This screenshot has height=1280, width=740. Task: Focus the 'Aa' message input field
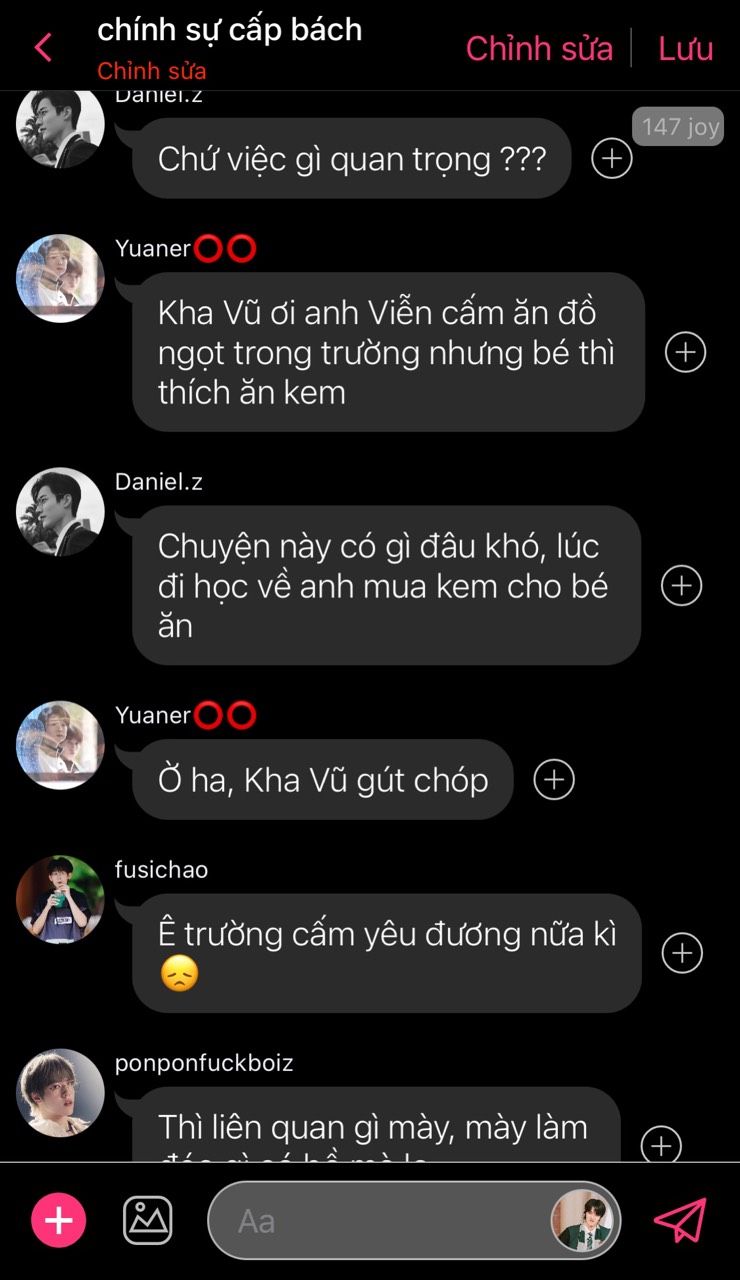click(380, 1221)
